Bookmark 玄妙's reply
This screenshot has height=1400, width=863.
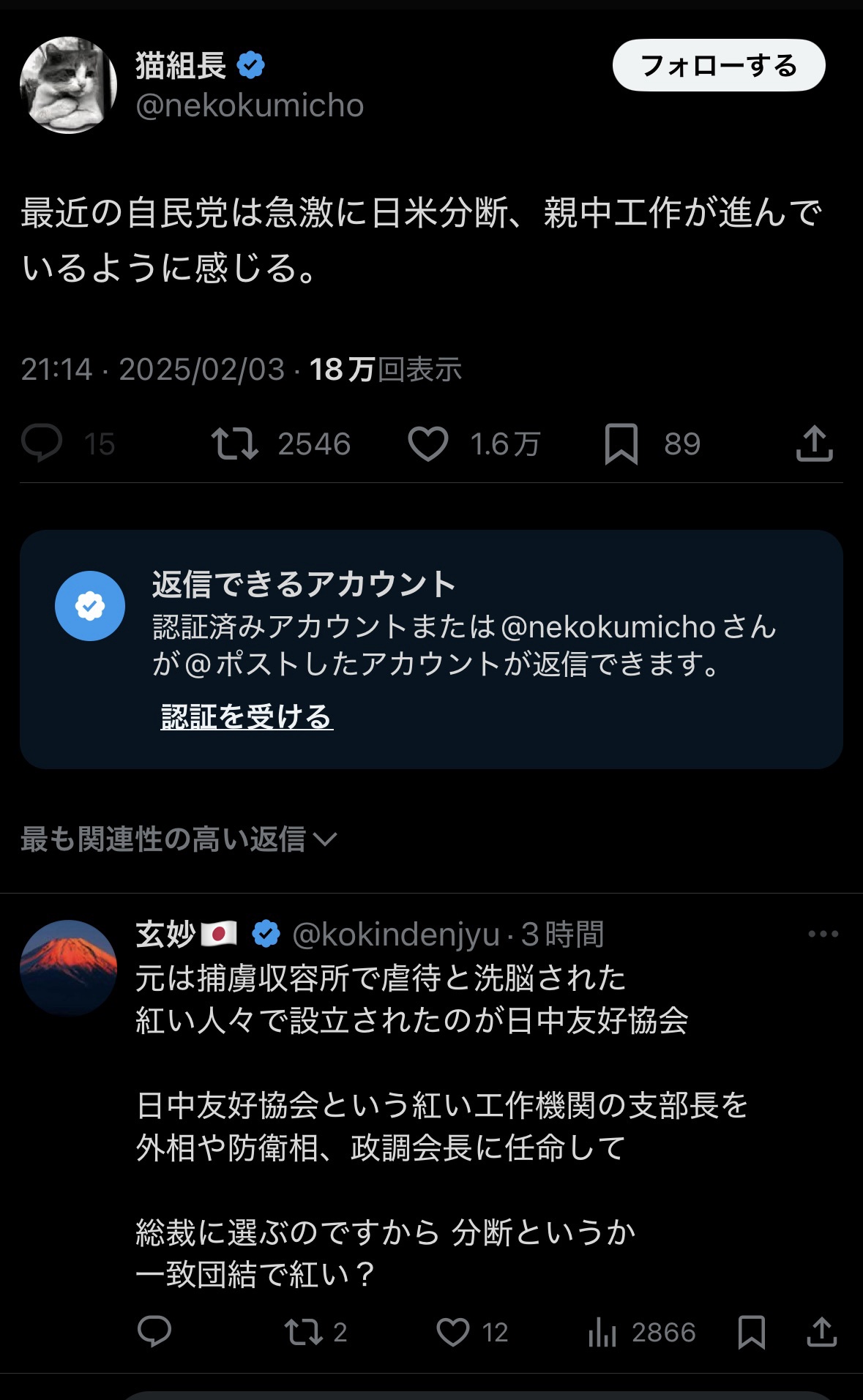(752, 1331)
